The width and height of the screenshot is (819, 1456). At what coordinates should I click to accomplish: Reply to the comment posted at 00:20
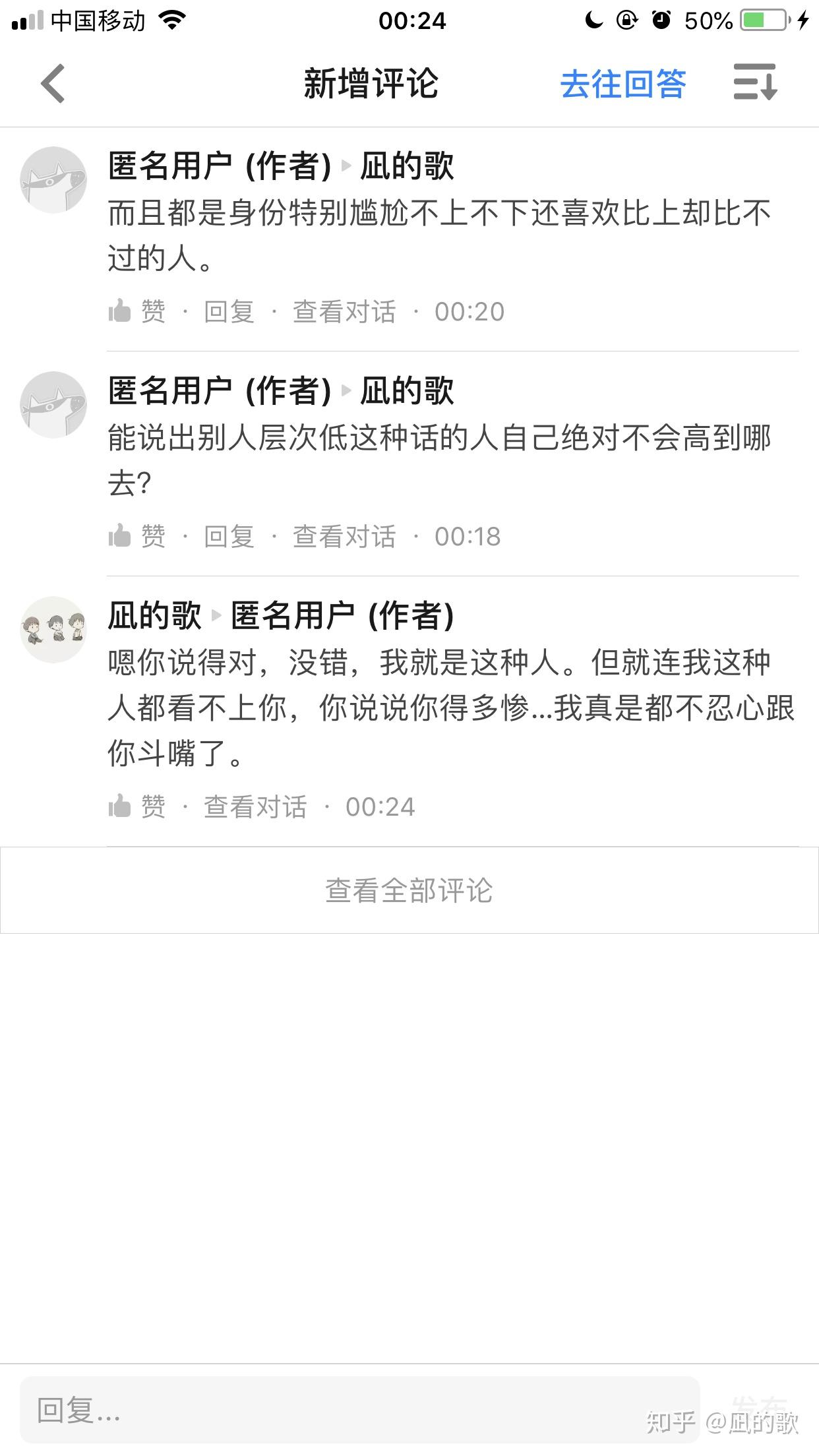[229, 311]
